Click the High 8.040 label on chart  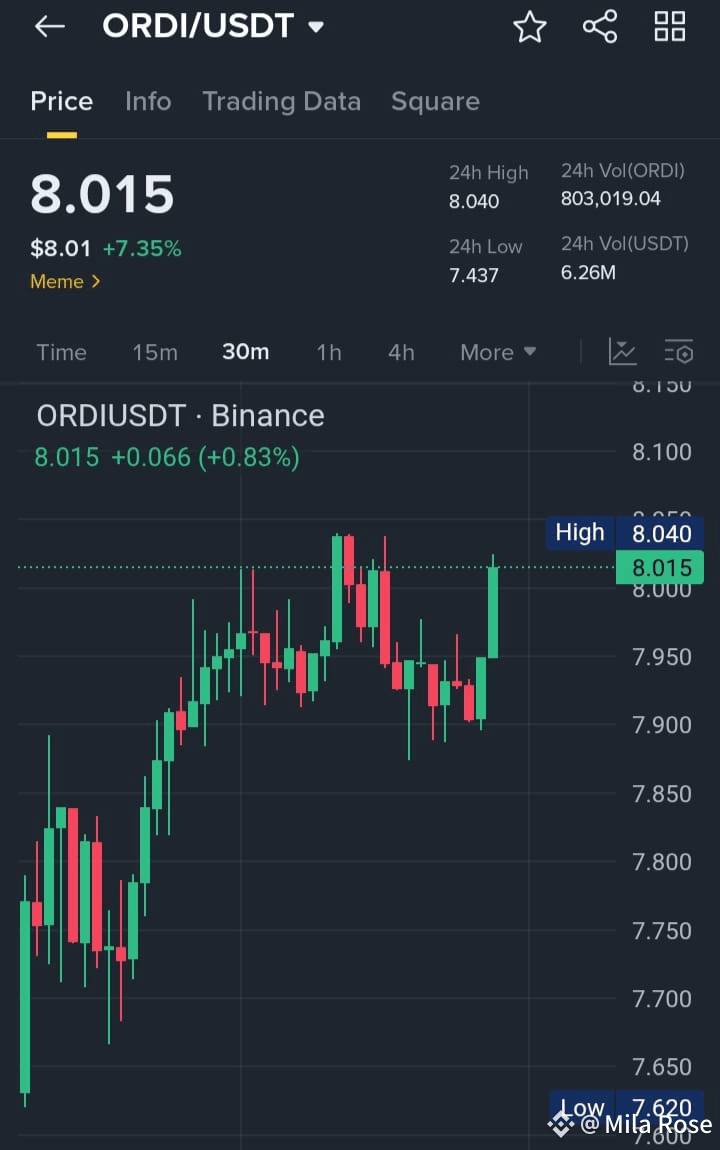pos(580,533)
